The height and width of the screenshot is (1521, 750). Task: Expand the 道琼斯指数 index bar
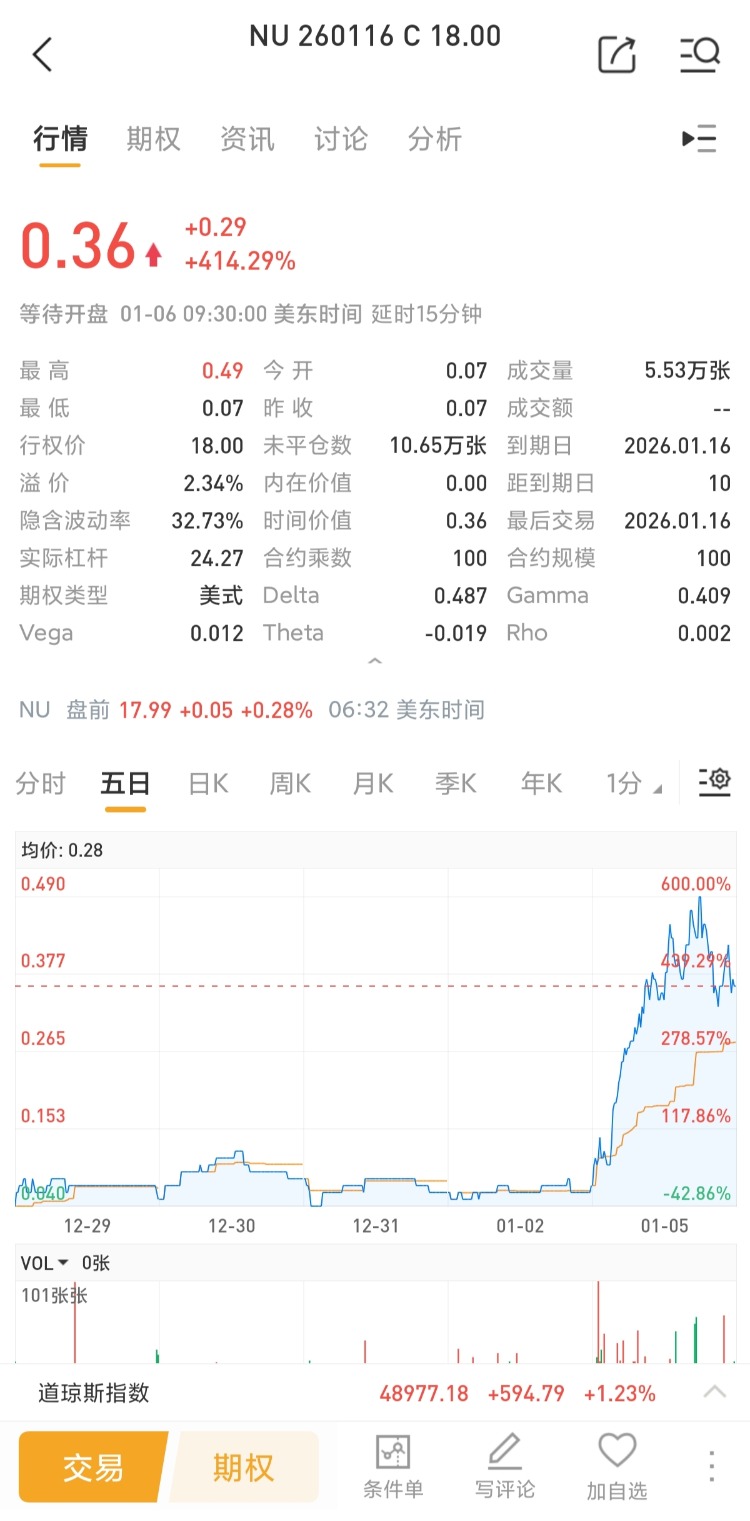tap(714, 1392)
